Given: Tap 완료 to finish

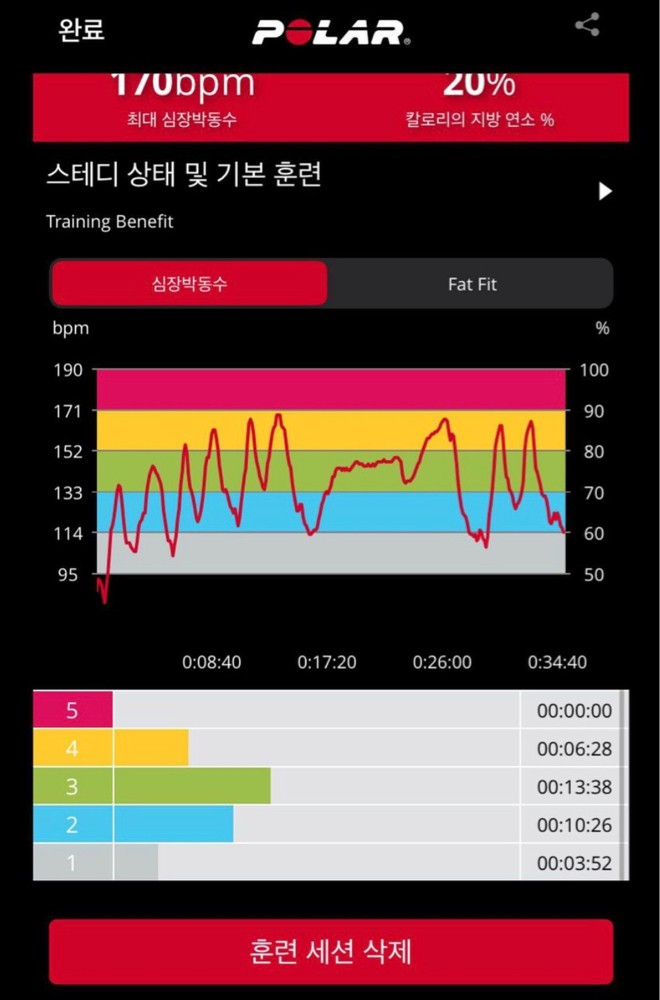Looking at the screenshot, I should coord(82,28).
